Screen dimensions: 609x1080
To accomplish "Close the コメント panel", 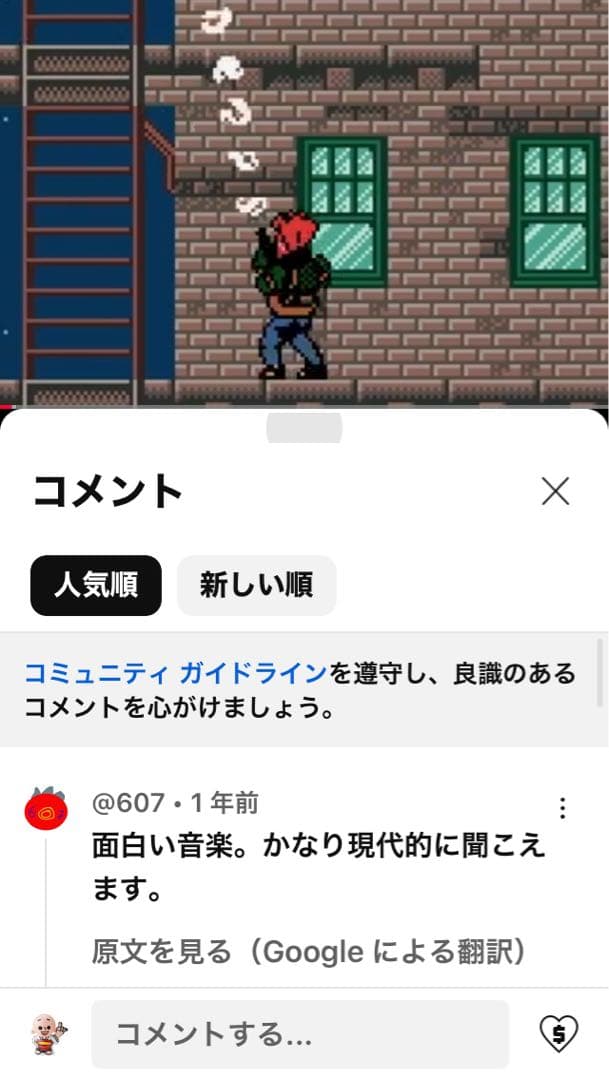I will (555, 491).
